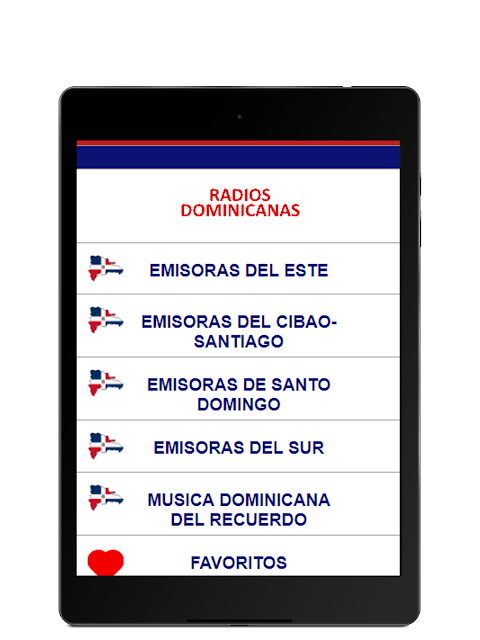The width and height of the screenshot is (480, 640).
Task: Select Emisoras del Cibao-Santiago
Action: 238,326
